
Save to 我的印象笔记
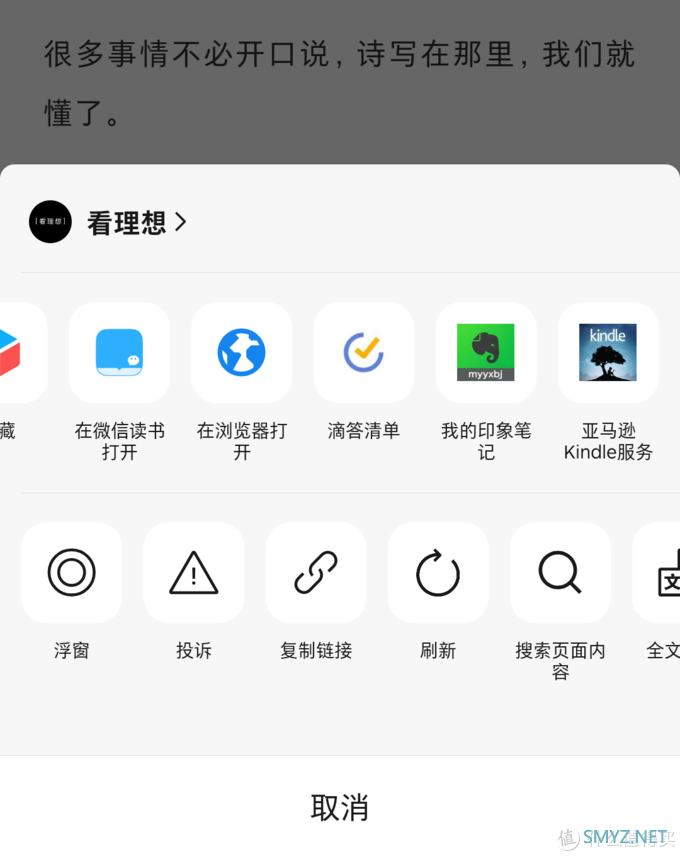(485, 353)
